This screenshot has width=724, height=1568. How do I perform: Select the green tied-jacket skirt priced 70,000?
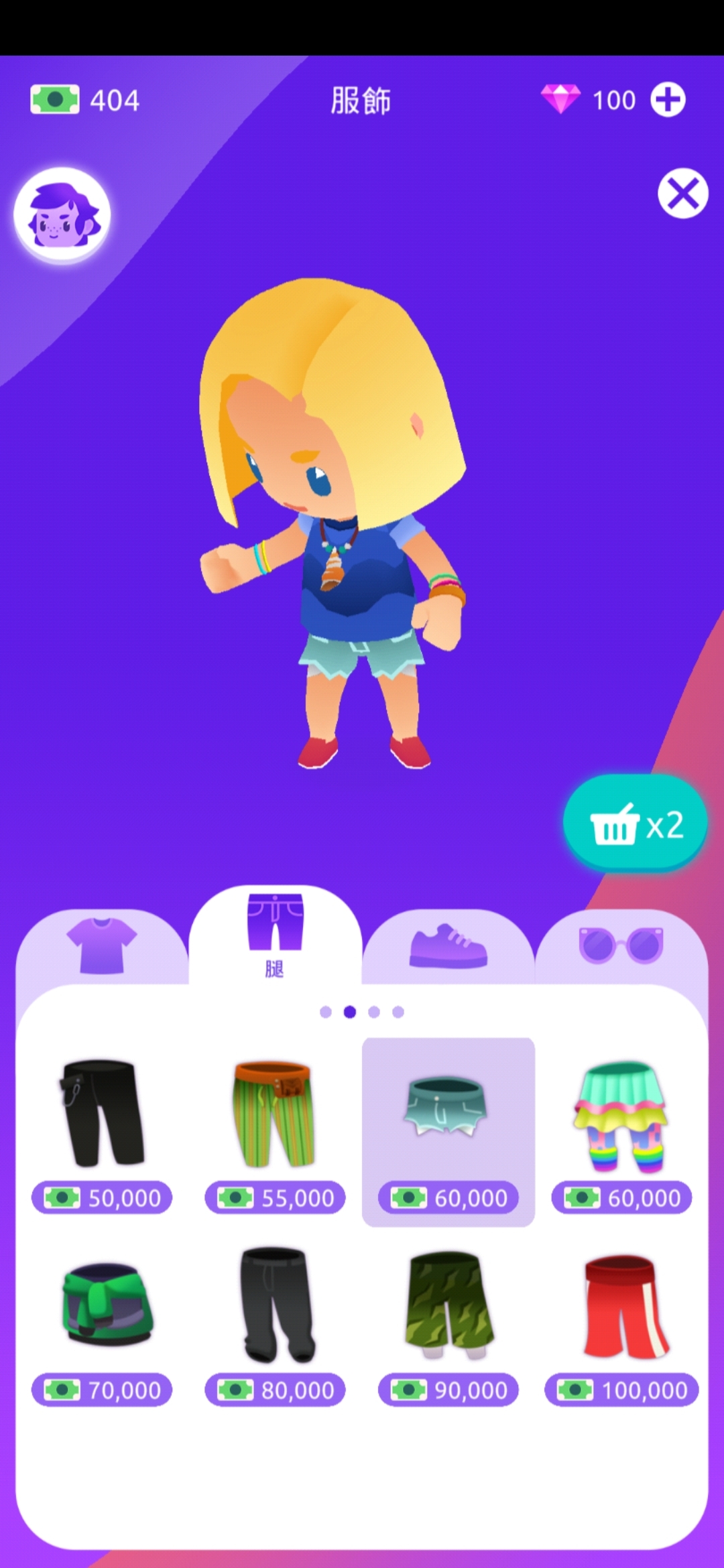[107, 1305]
